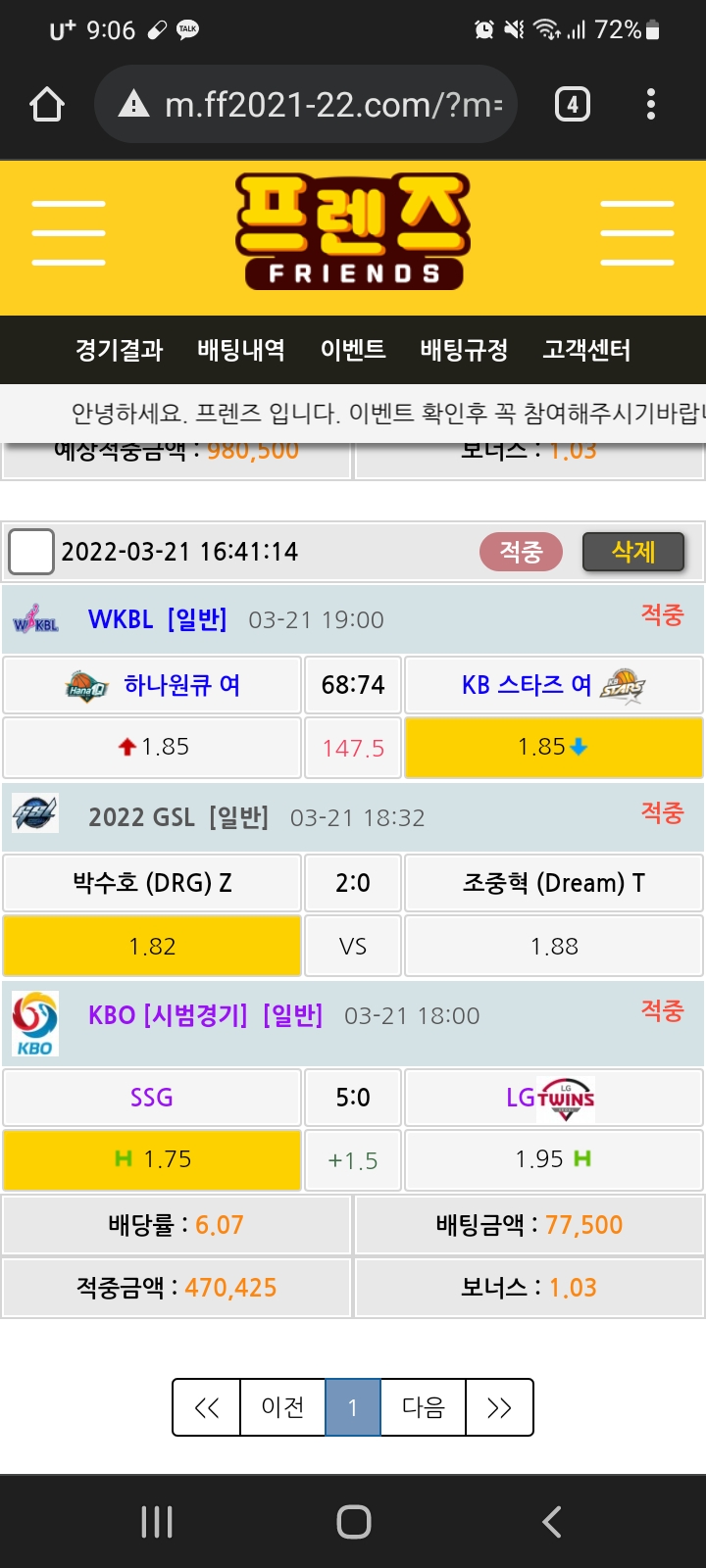Open the recent apps view
This screenshot has width=706, height=1568.
157,1522
